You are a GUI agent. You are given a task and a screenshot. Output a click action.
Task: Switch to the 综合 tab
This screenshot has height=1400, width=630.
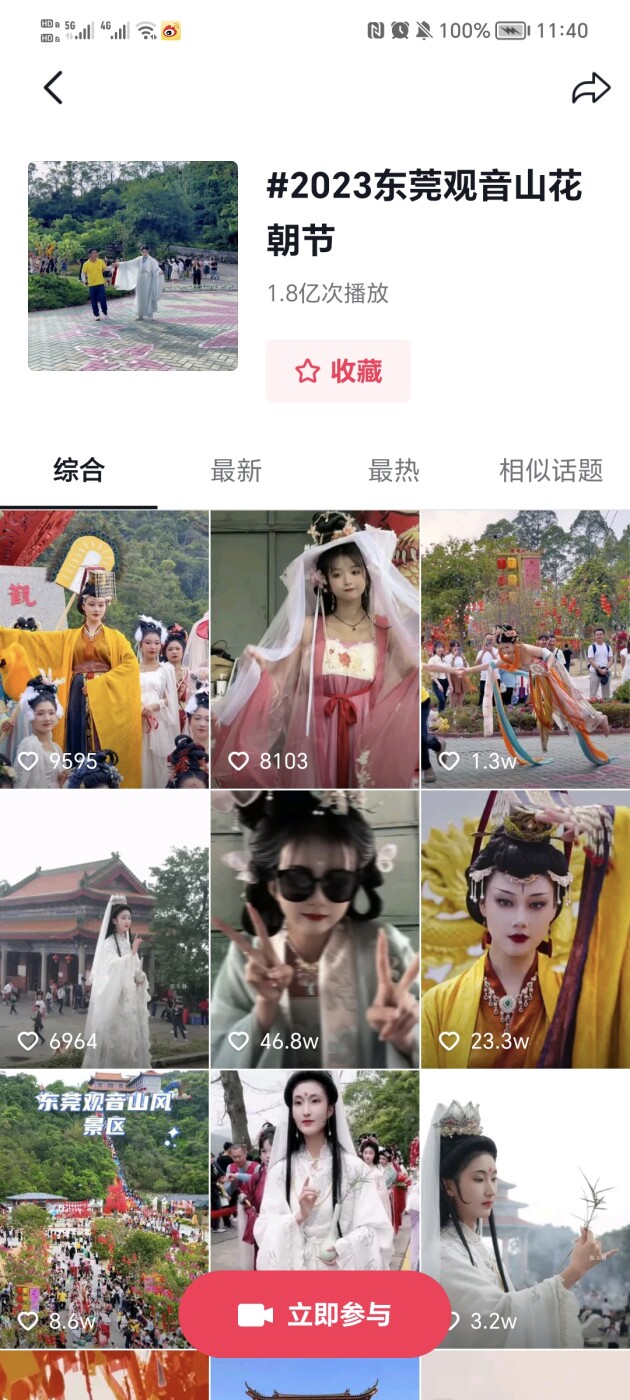[79, 470]
